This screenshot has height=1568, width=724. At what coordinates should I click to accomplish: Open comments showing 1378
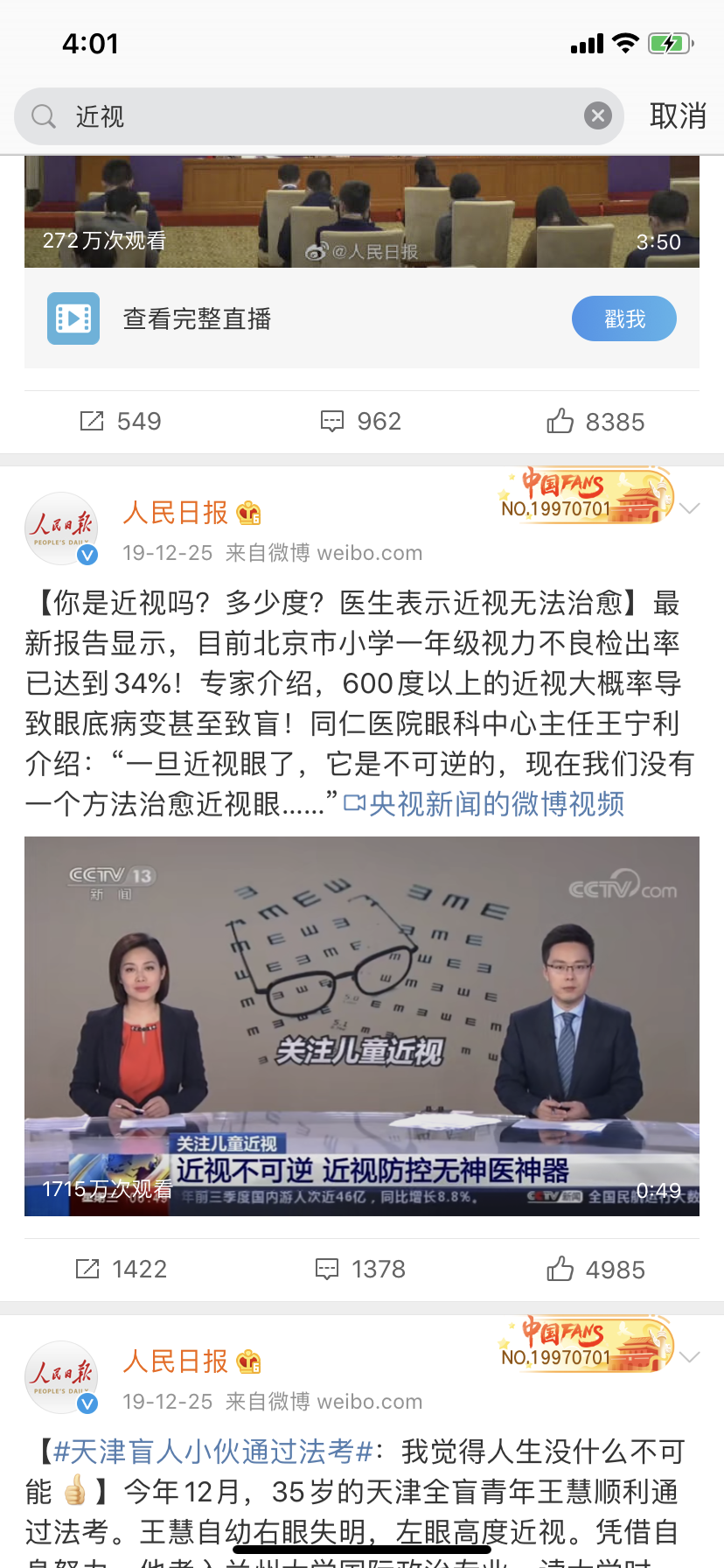pyautogui.click(x=360, y=1269)
